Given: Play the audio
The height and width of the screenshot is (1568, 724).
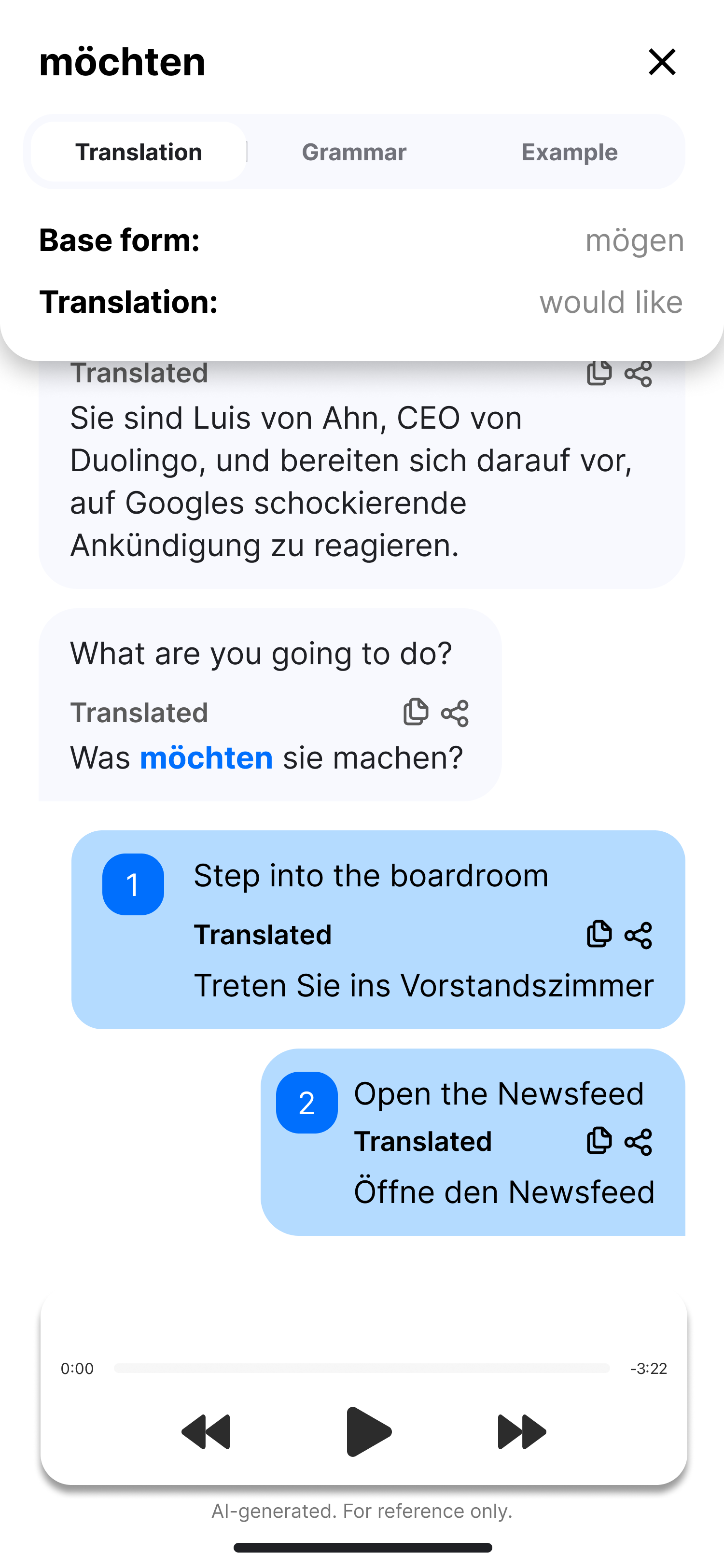Looking at the screenshot, I should tap(368, 1432).
